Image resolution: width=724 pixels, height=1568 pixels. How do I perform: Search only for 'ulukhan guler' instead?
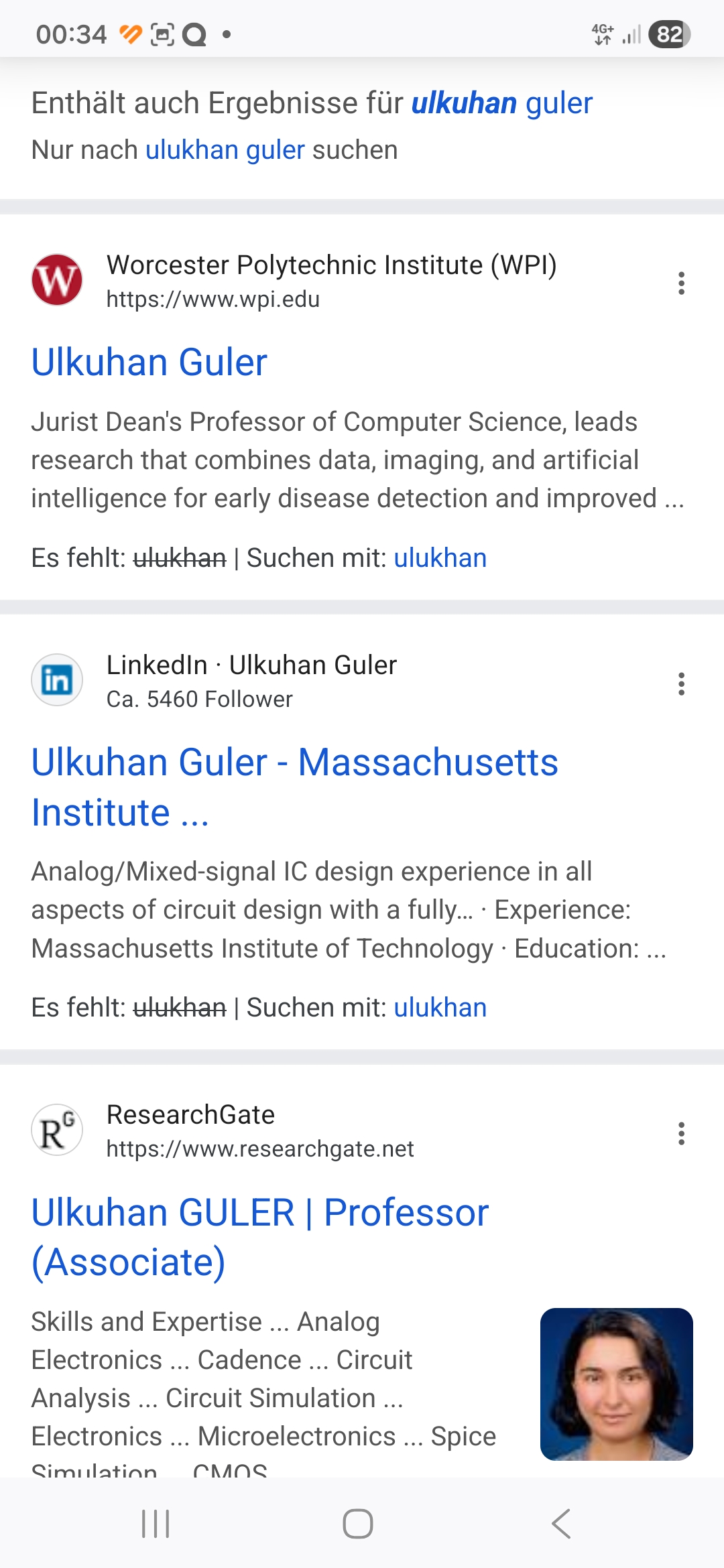coord(225,150)
